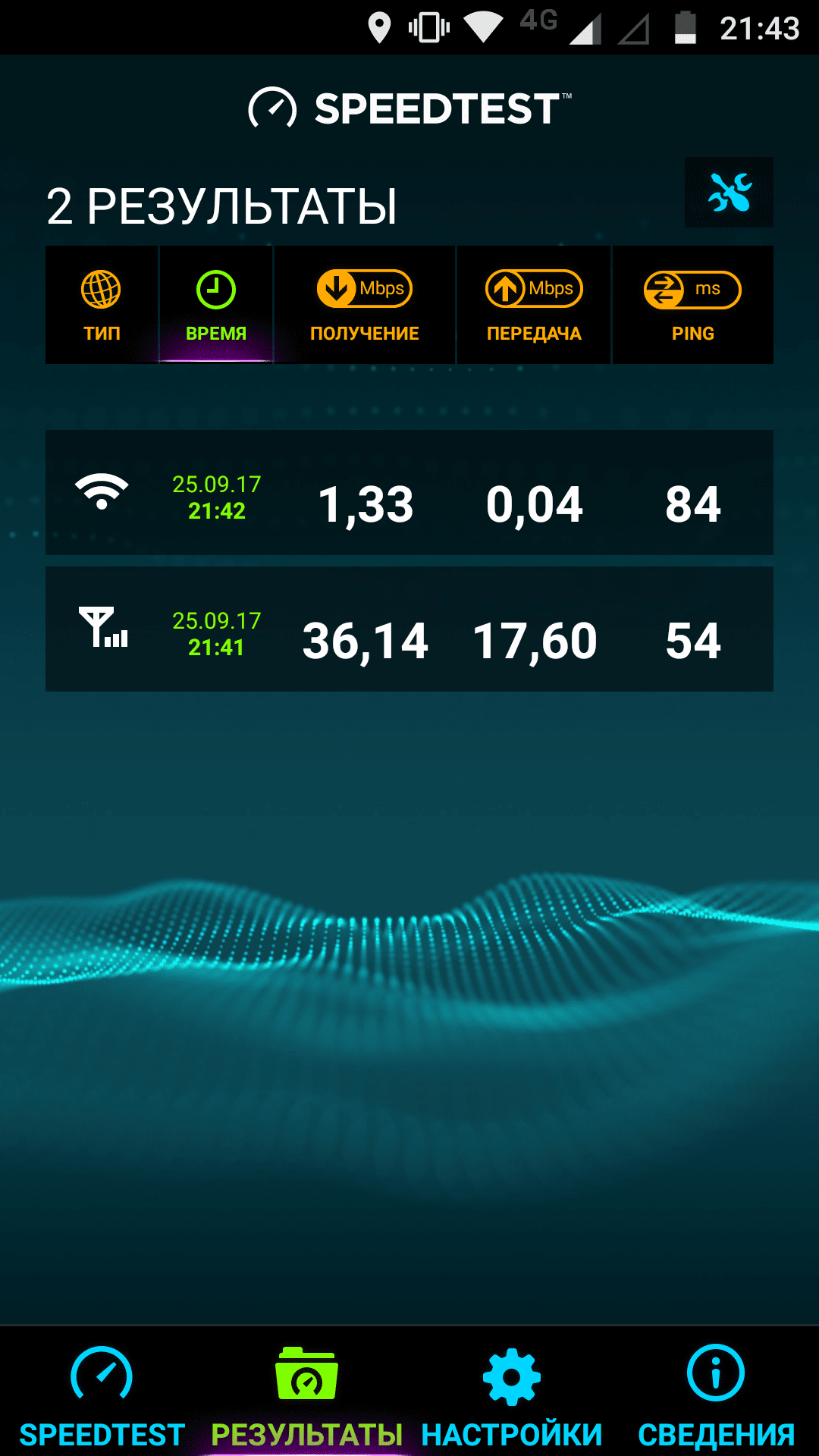Image resolution: width=819 pixels, height=1456 pixels.
Task: Sort results by ТИП column
Action: coord(102,305)
